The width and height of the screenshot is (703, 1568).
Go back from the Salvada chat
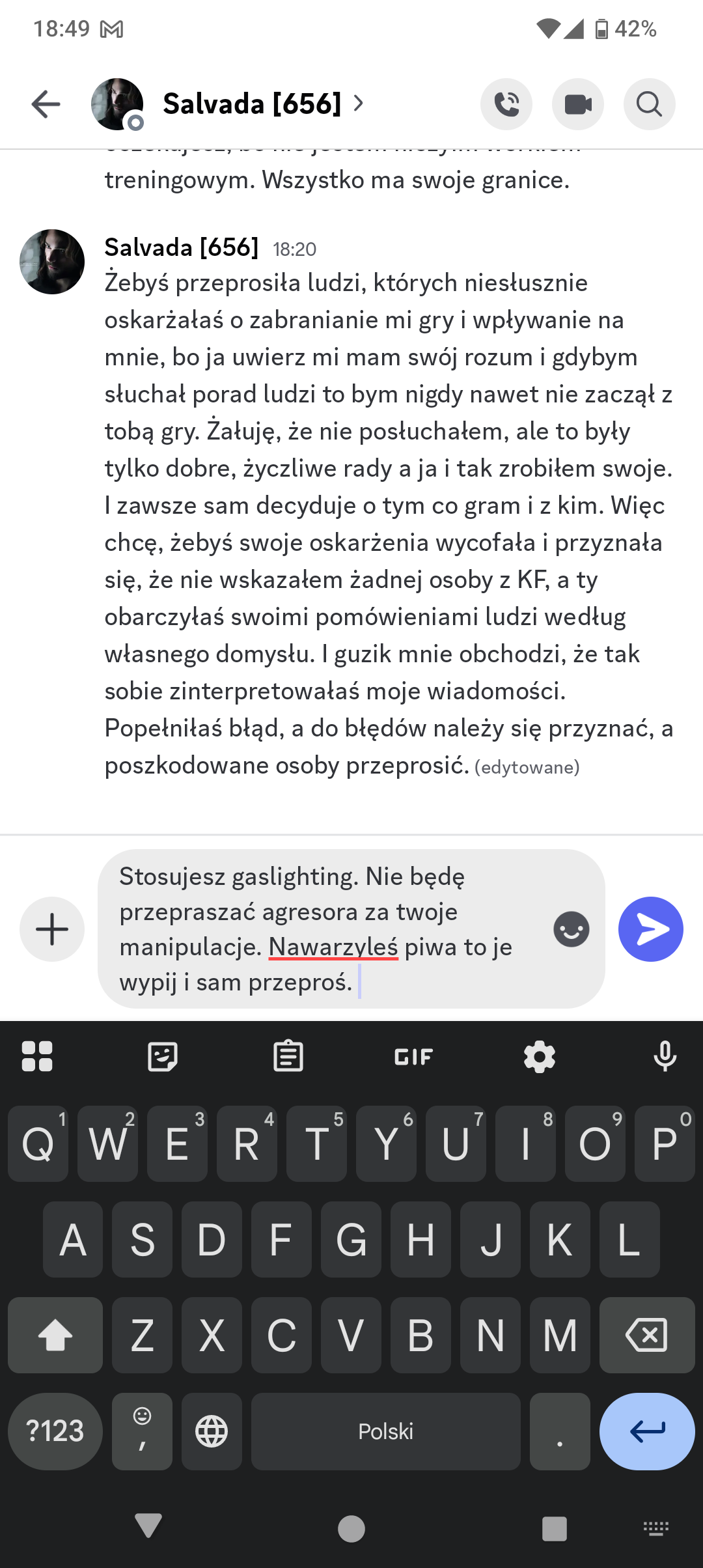tap(46, 104)
